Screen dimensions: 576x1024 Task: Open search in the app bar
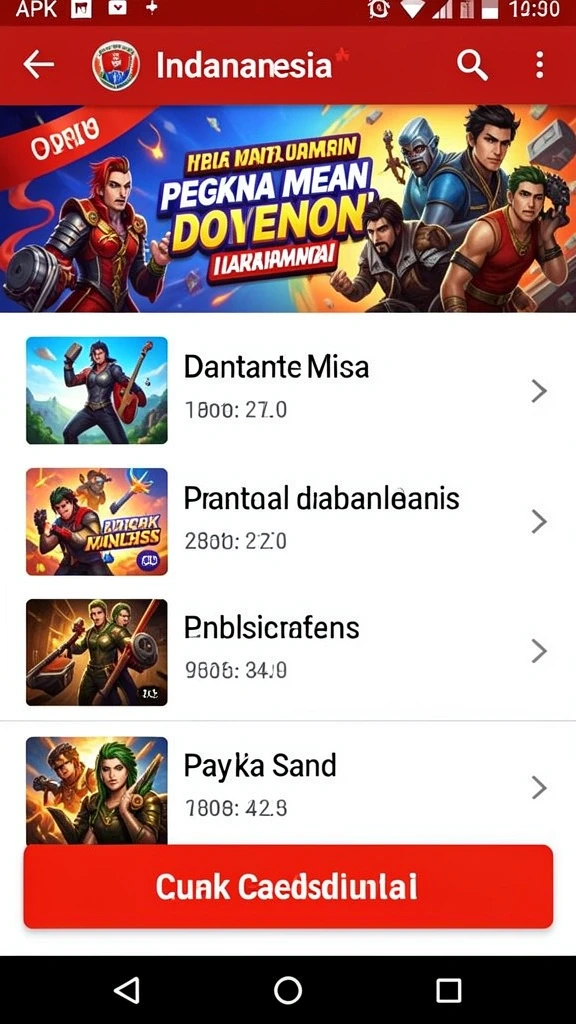coord(472,65)
